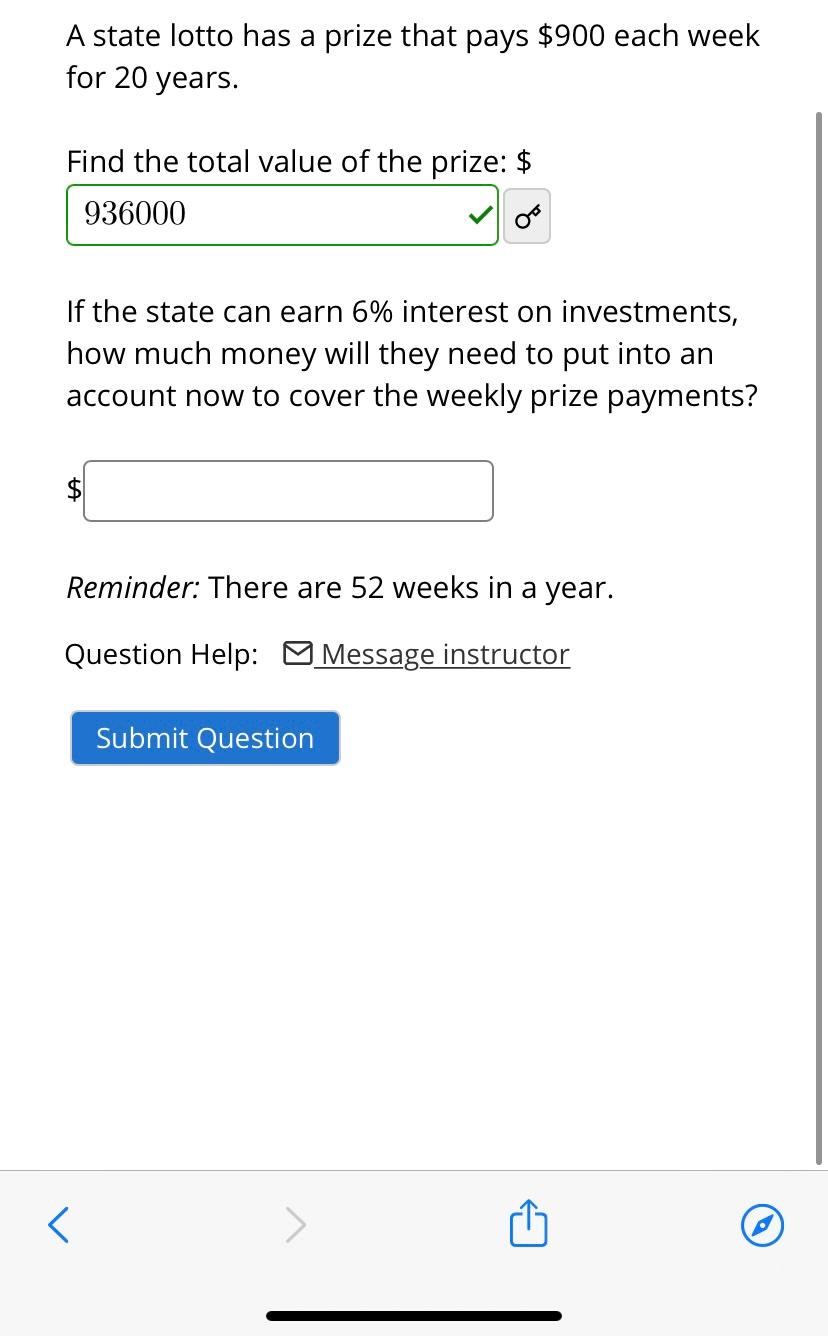Screen dimensions: 828x1336
Task: Tap the total prize value field showing 936000
Action: pos(282,214)
